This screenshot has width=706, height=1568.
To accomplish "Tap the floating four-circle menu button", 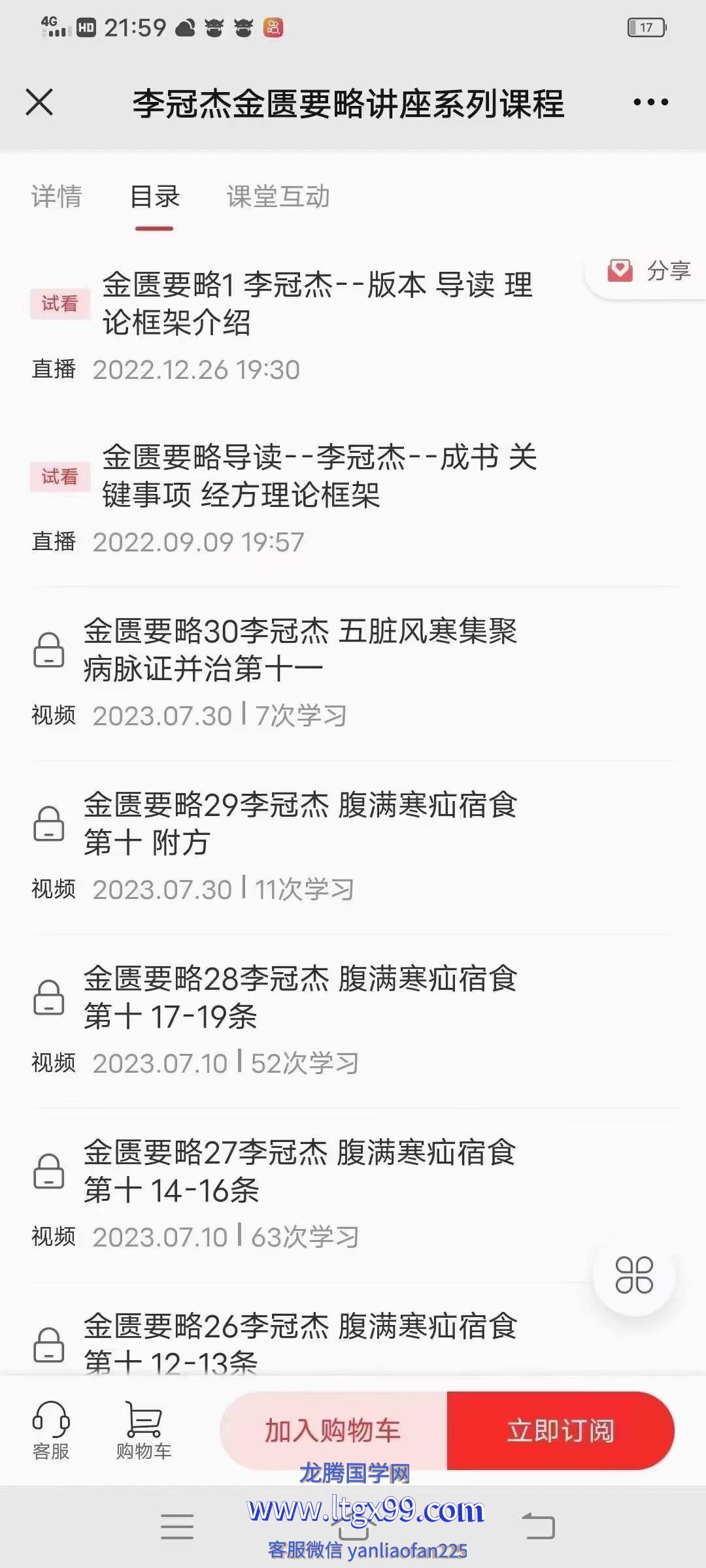I will 634,1275.
